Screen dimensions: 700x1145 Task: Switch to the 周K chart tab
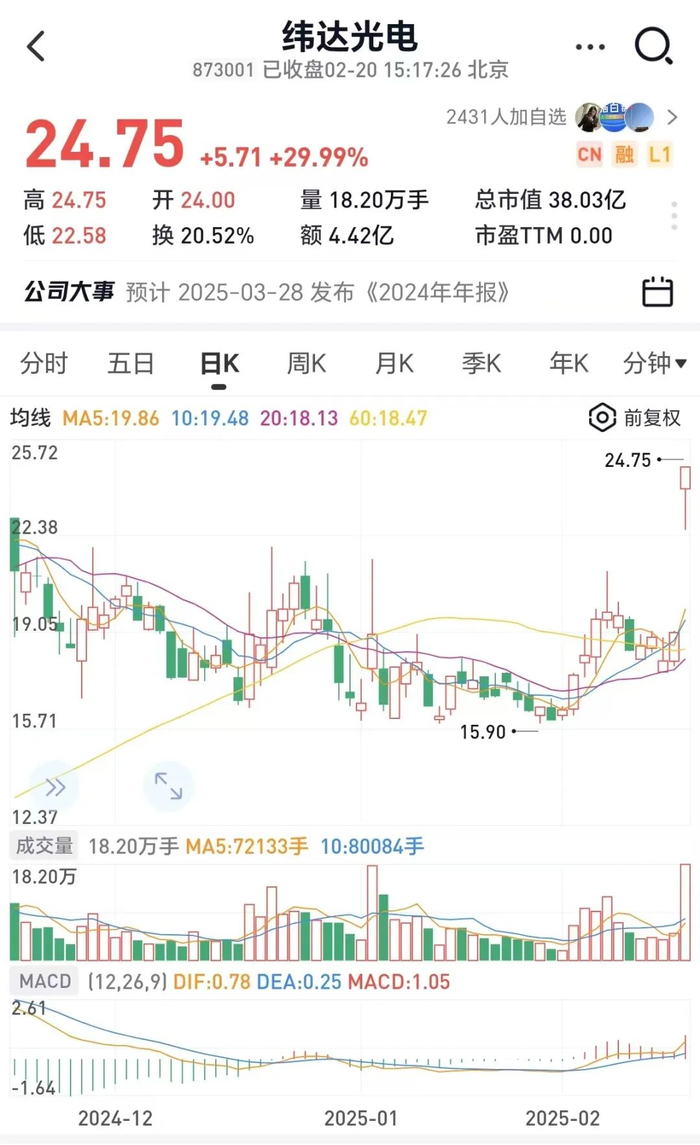pos(306,363)
